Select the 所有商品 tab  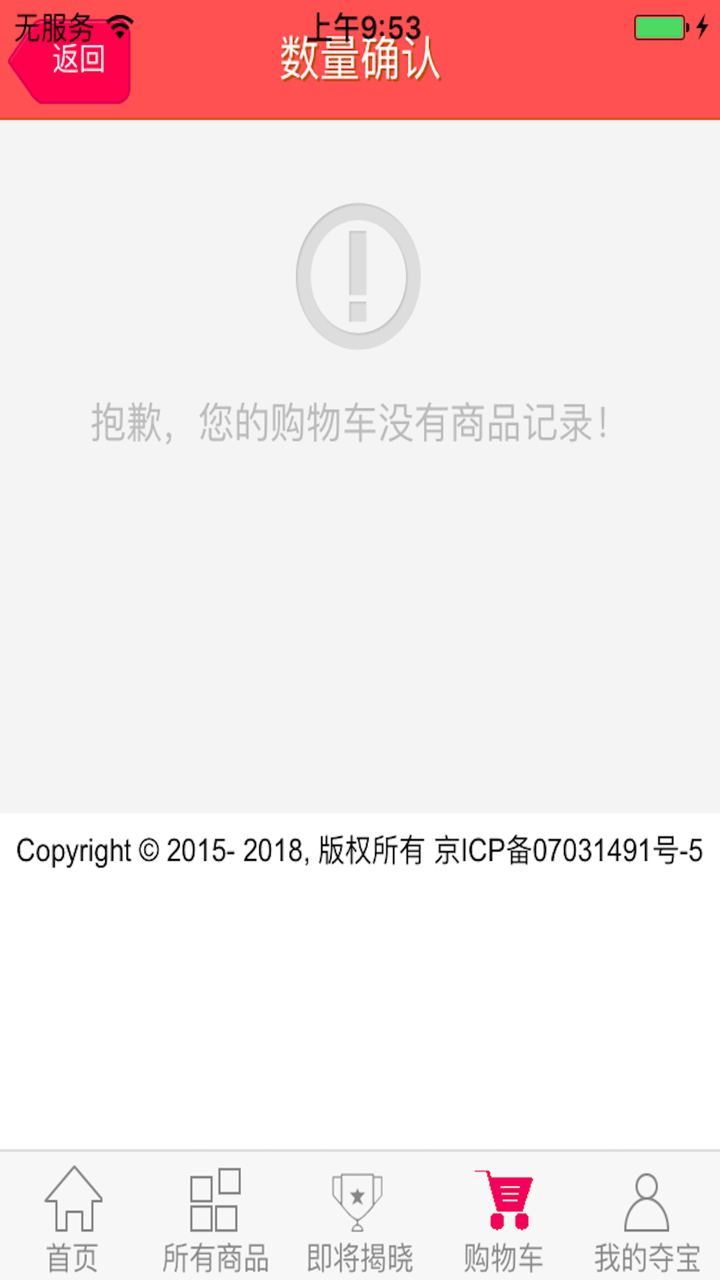(x=215, y=1215)
